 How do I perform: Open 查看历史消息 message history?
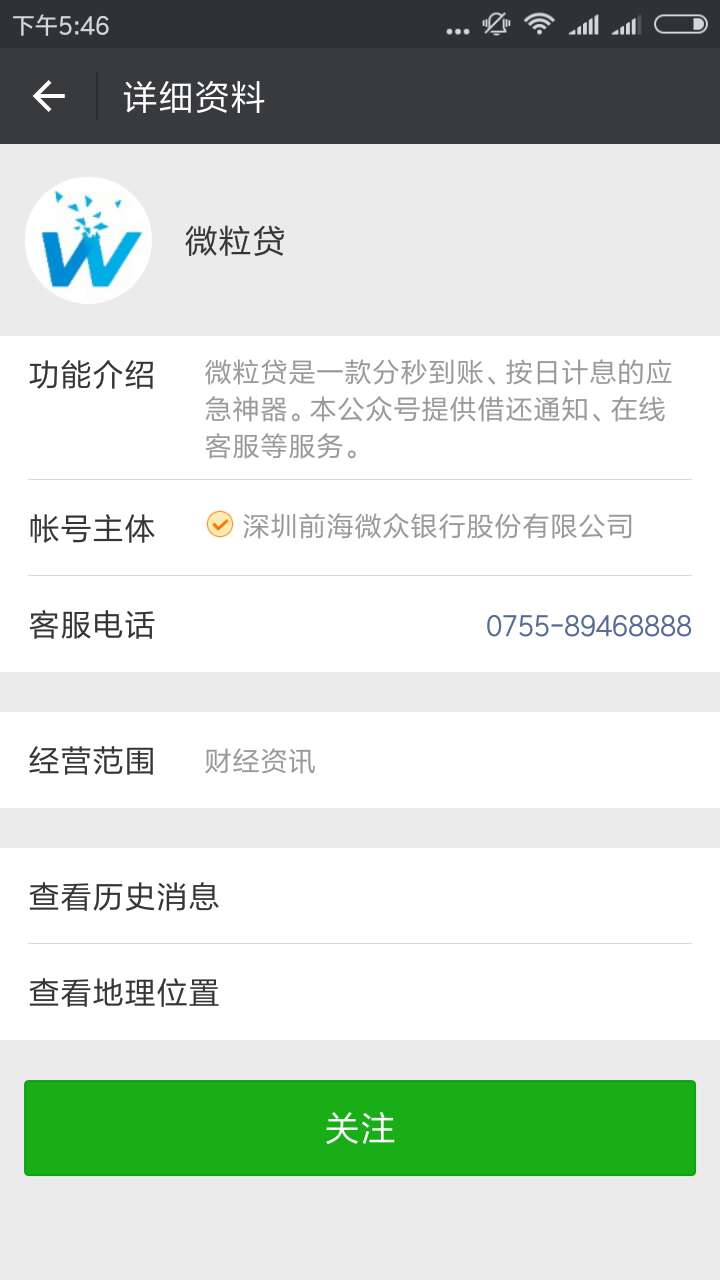(x=360, y=896)
